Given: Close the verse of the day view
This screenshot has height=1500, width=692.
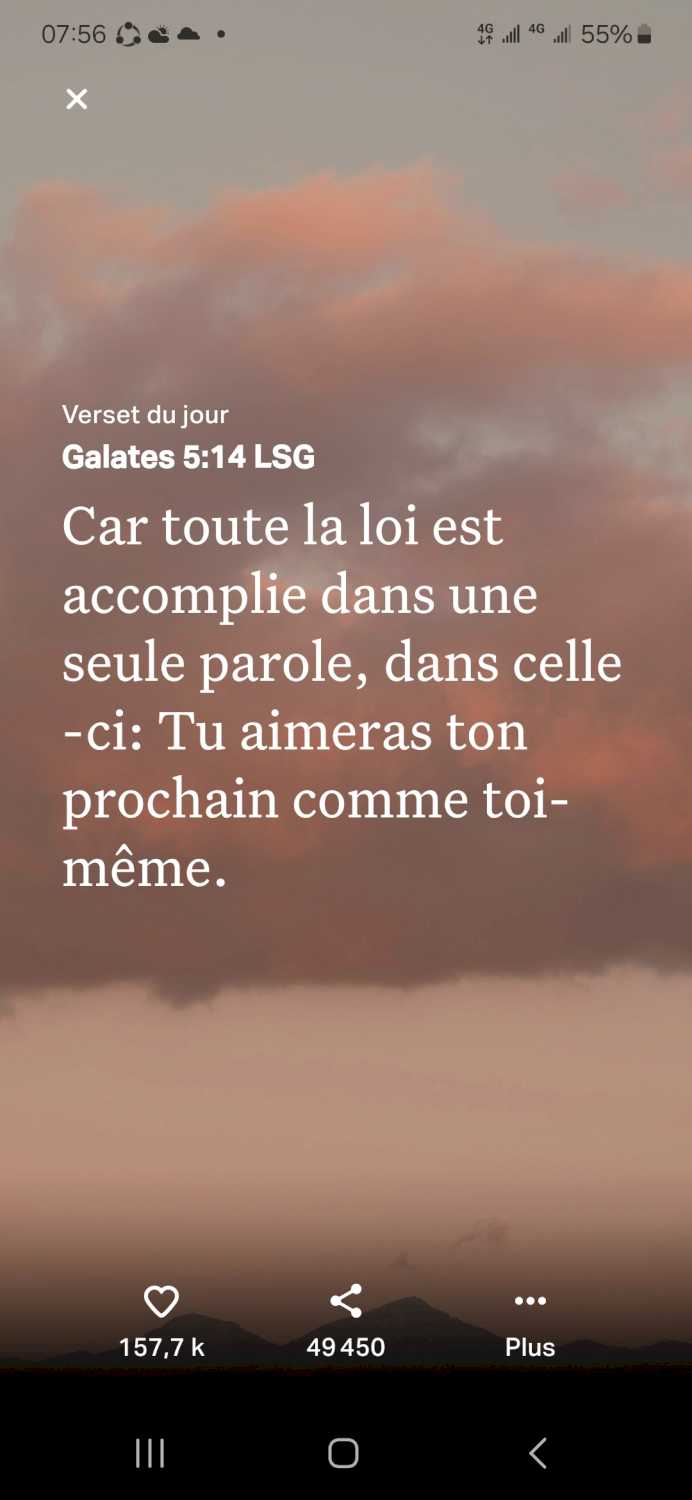Looking at the screenshot, I should click(x=77, y=99).
